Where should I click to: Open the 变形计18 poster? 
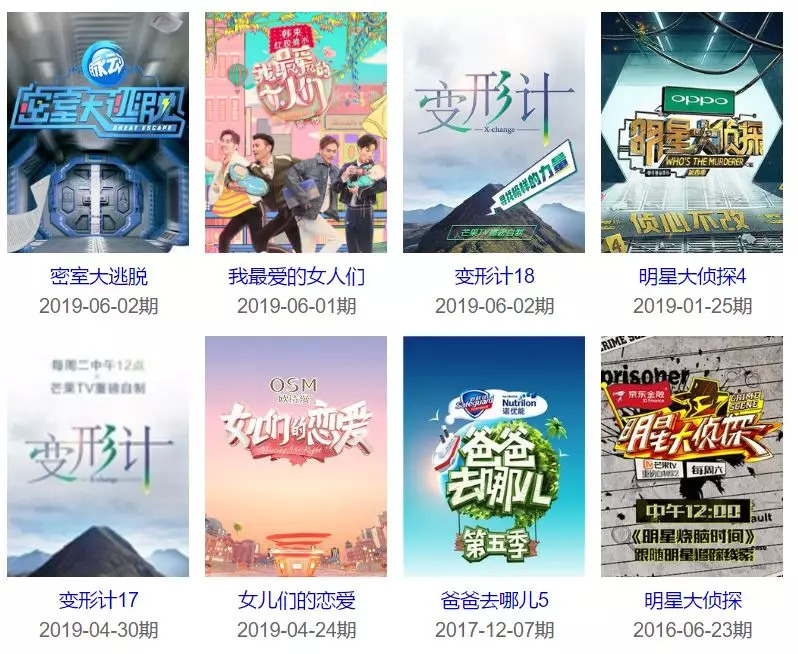pos(494,132)
